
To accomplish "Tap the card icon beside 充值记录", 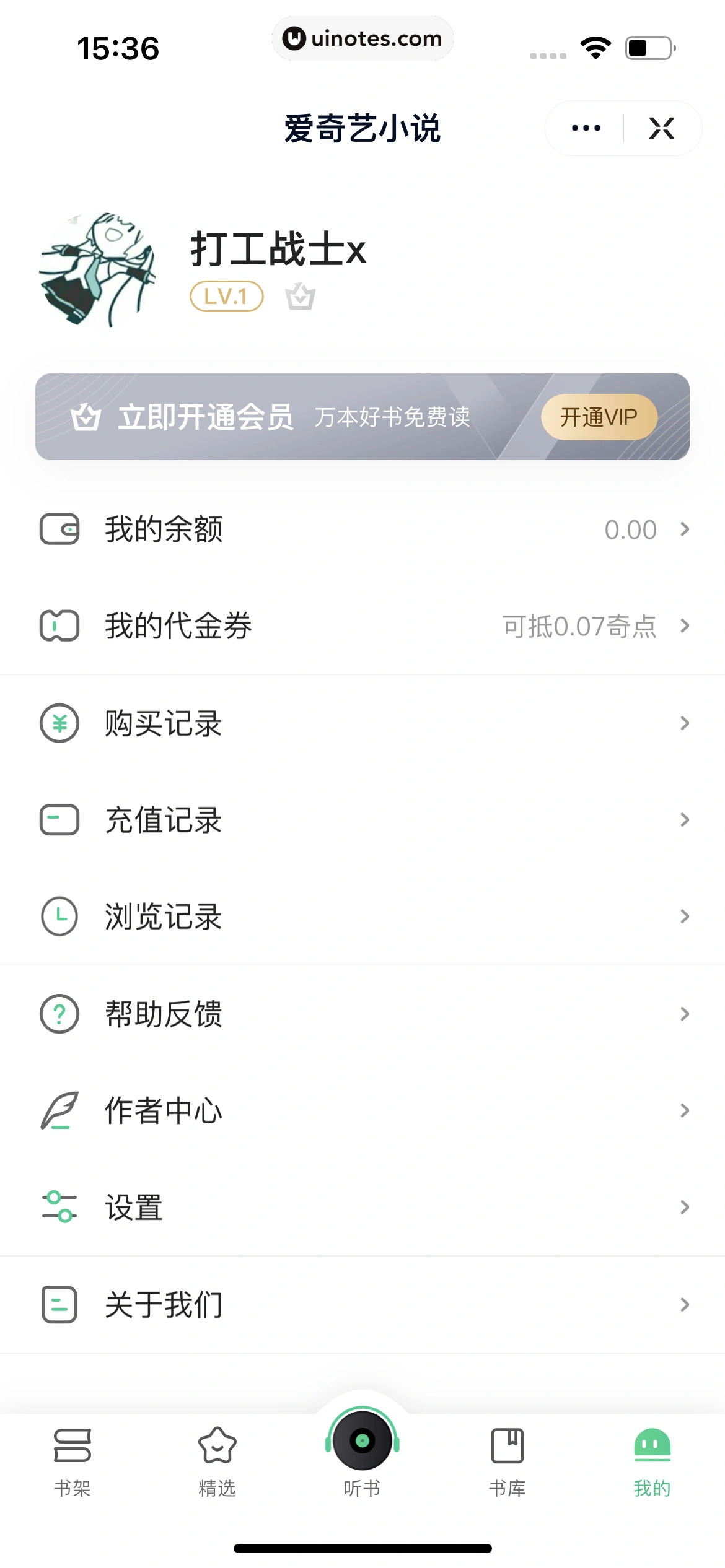I will click(59, 820).
